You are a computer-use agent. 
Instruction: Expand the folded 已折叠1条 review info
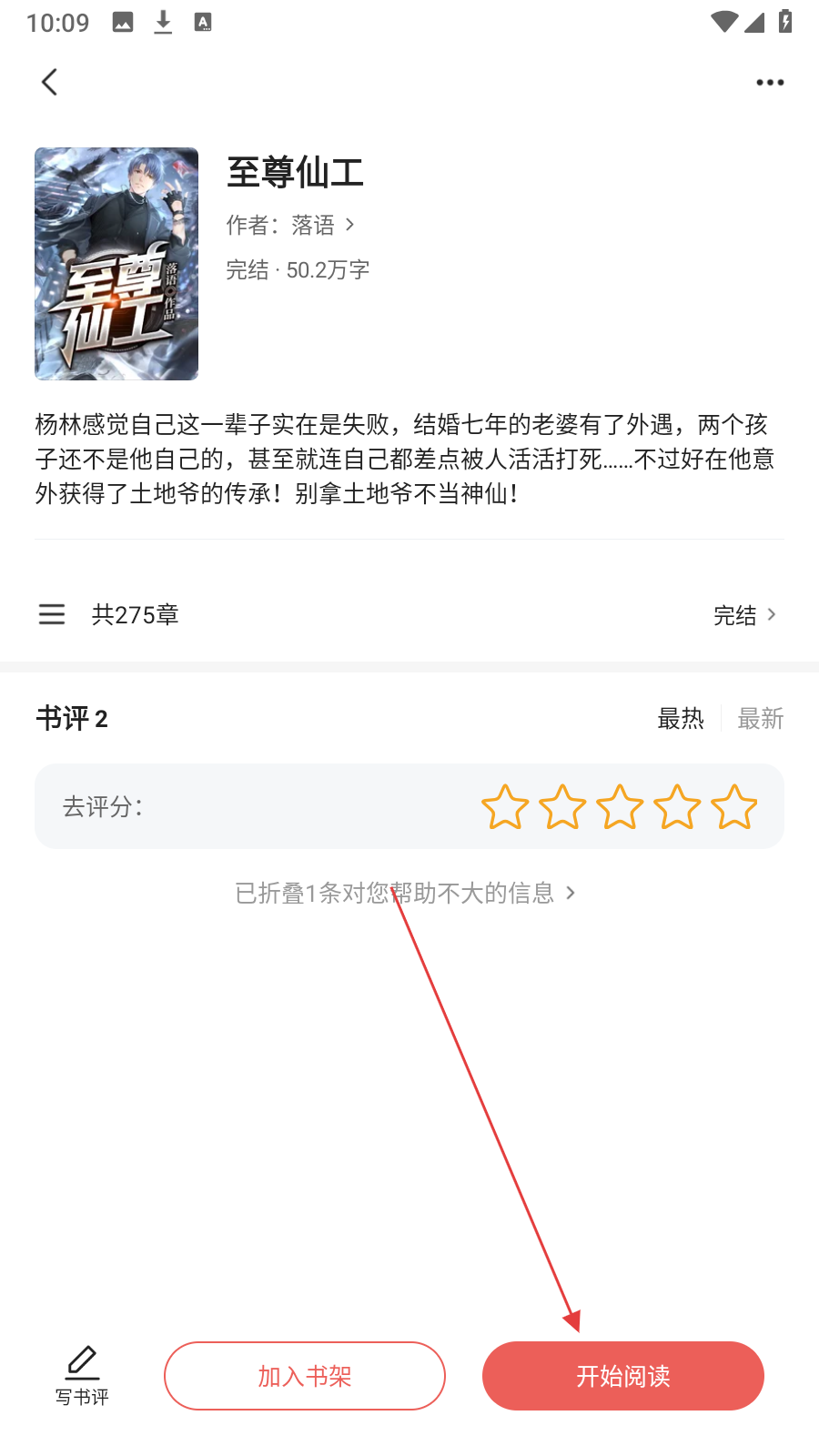point(405,894)
